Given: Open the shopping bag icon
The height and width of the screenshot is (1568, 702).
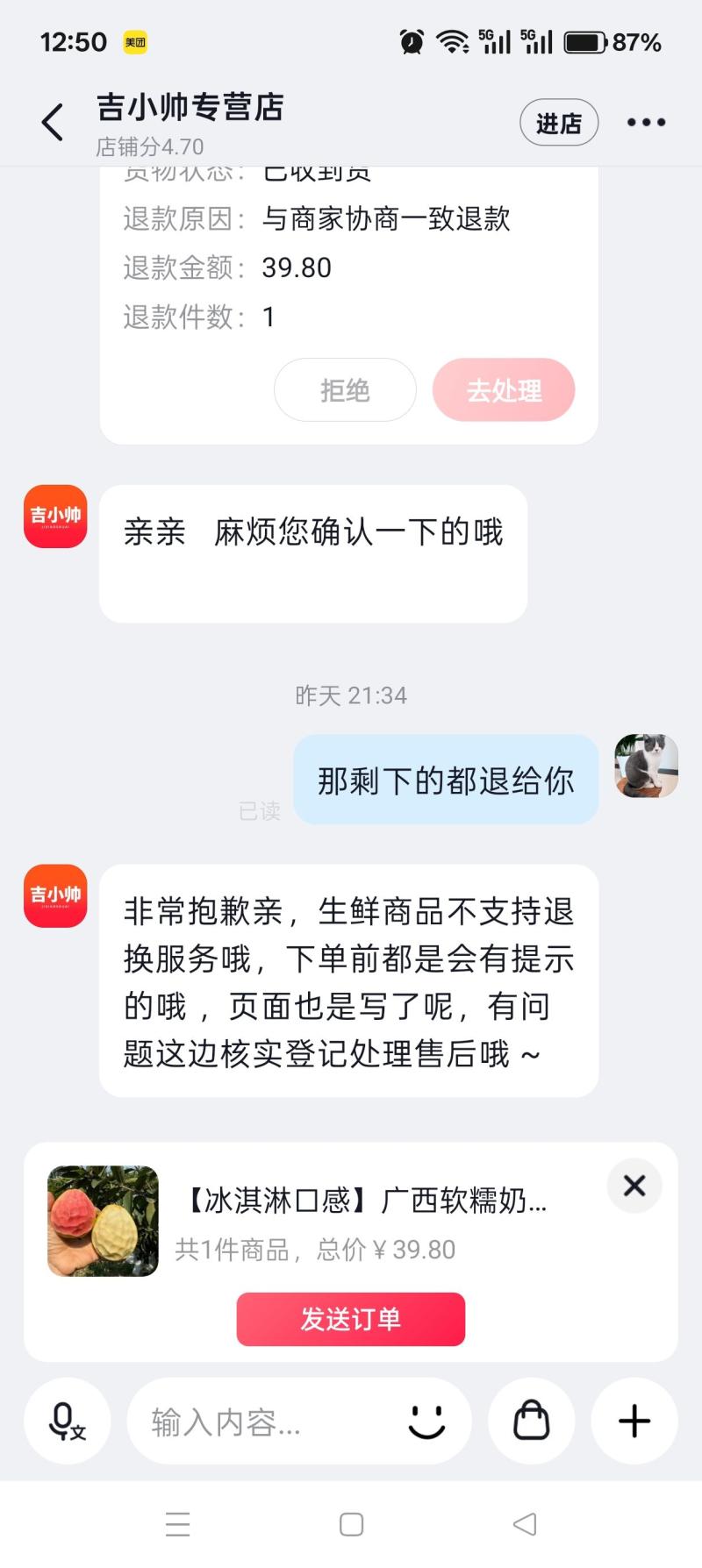Looking at the screenshot, I should pos(531,1421).
